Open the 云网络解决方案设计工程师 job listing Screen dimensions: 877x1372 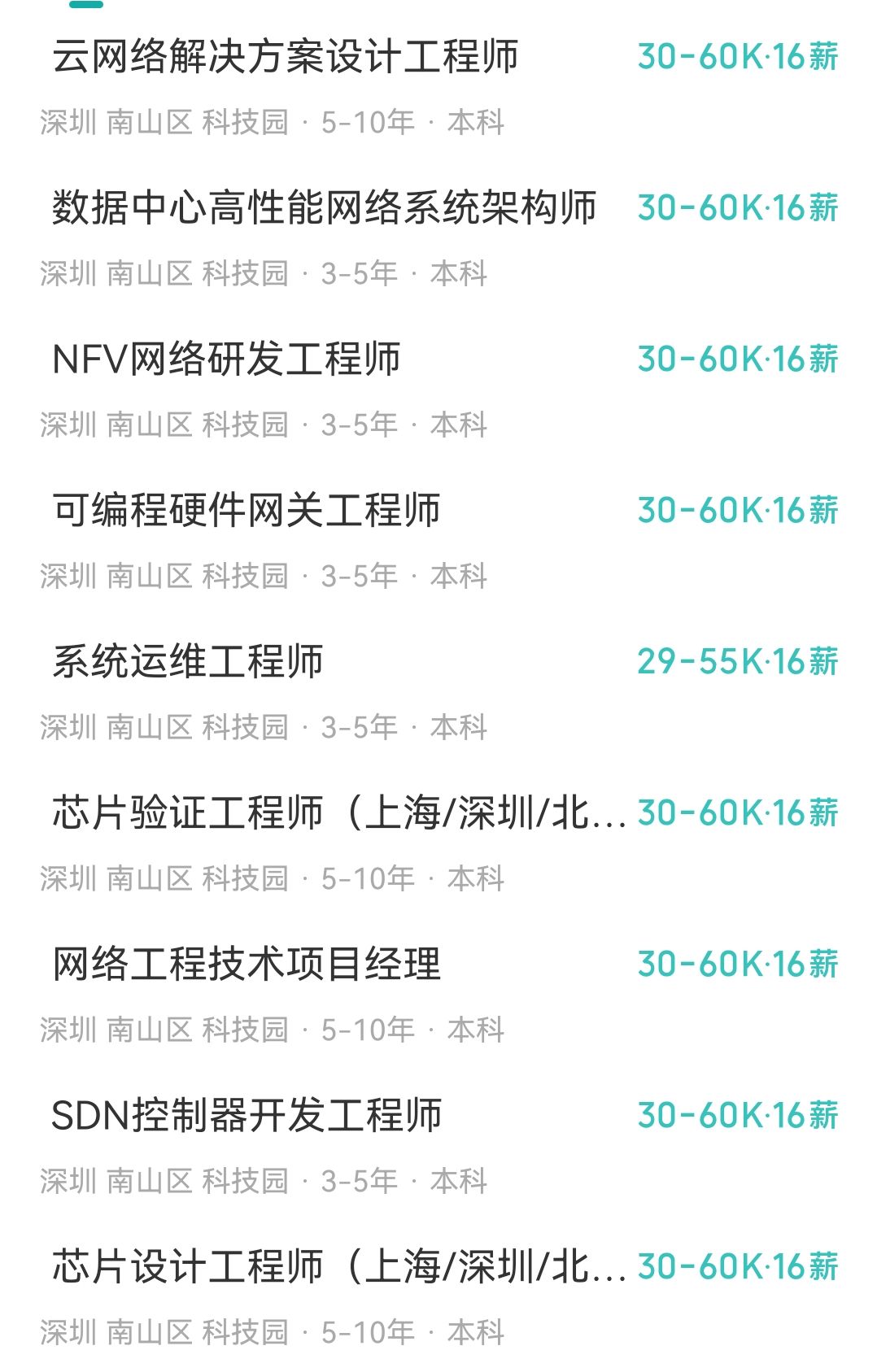(x=285, y=58)
